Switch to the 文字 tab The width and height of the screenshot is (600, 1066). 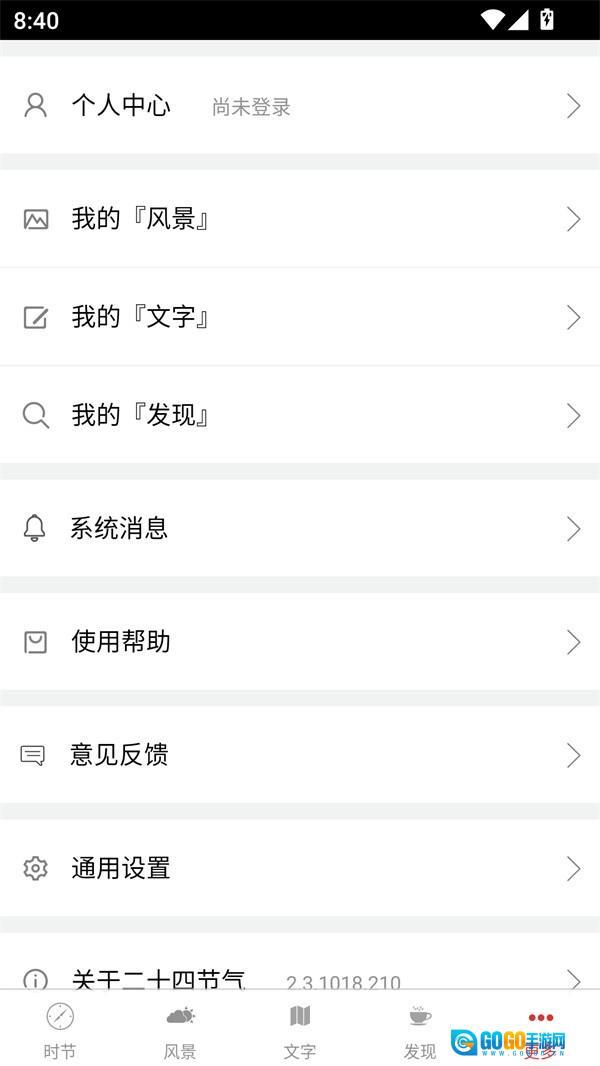pos(300,1030)
